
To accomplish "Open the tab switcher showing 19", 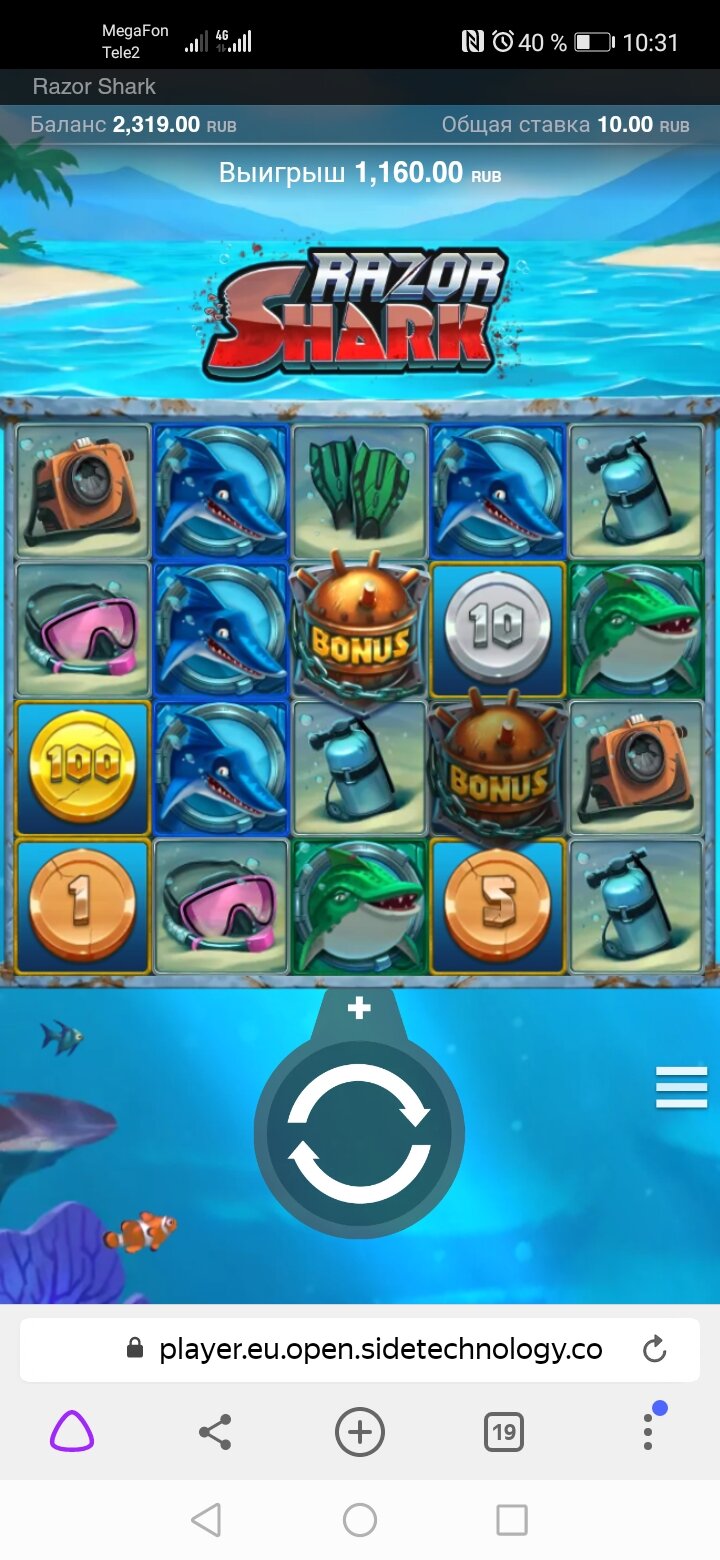I will (x=503, y=1433).
